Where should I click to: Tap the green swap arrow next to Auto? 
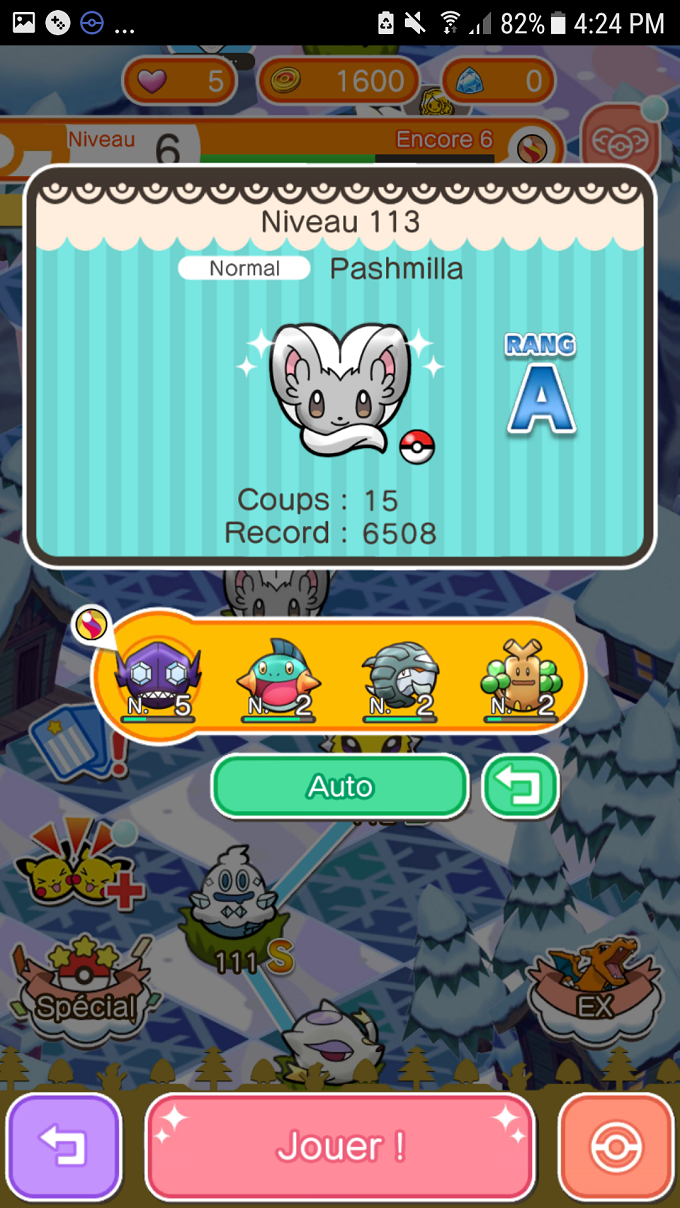coord(520,787)
